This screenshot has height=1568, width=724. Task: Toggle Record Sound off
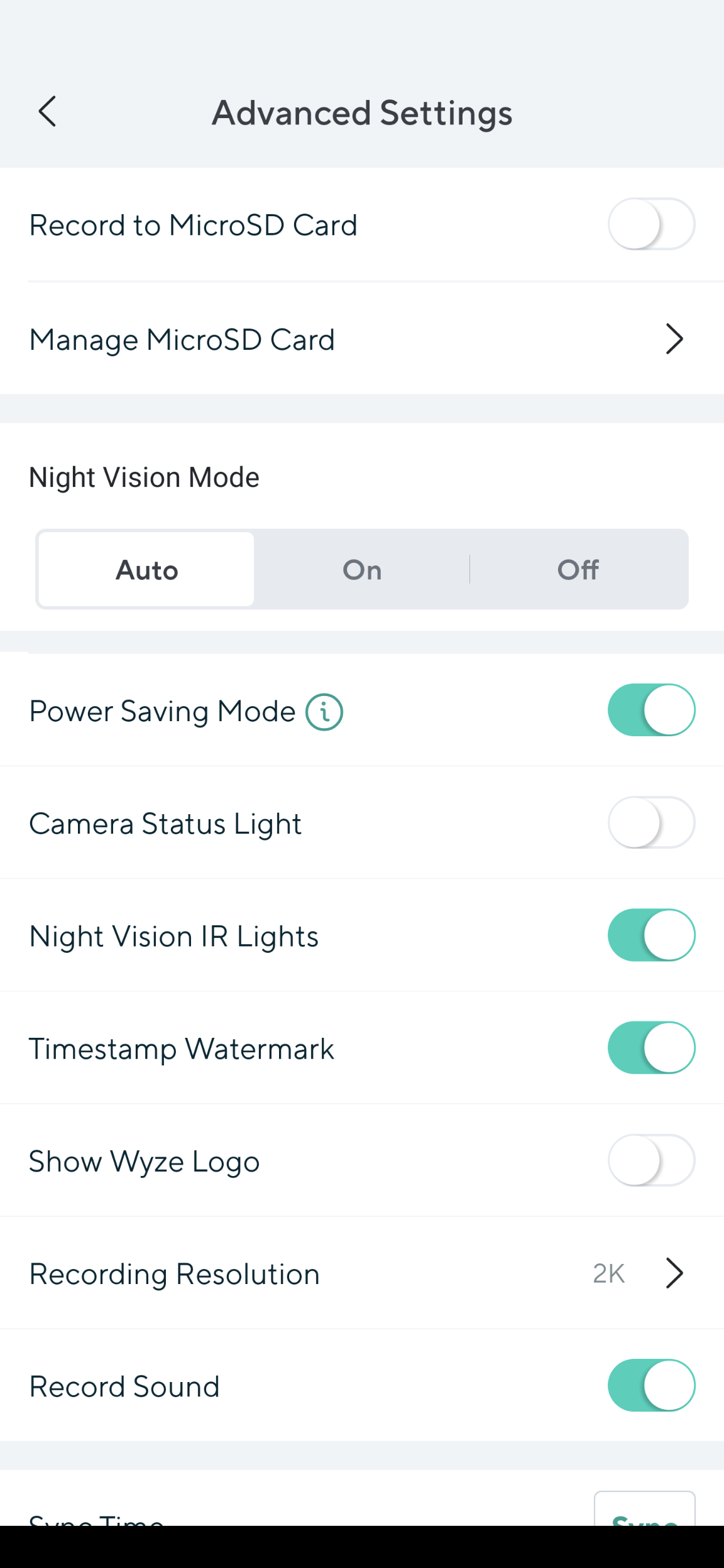coord(651,1385)
